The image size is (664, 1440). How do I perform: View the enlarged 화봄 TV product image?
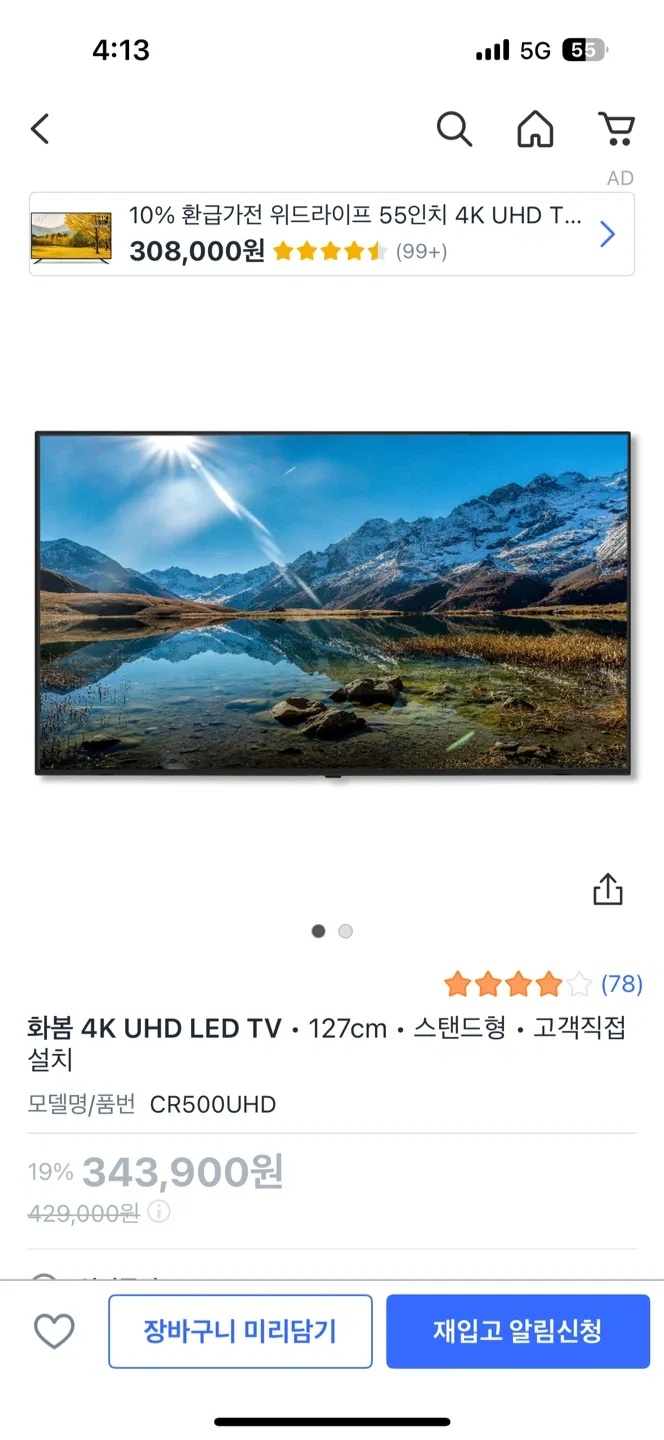pyautogui.click(x=332, y=603)
